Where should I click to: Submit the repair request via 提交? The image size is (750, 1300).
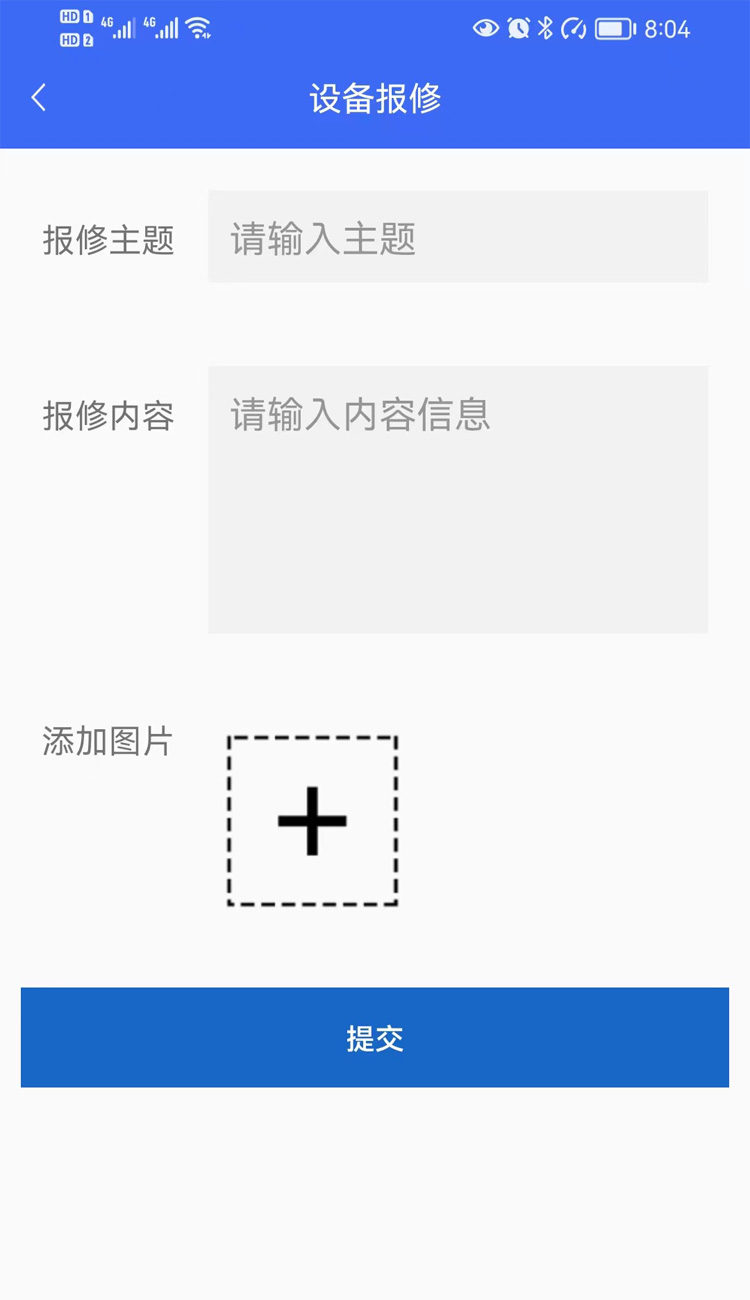coord(375,1038)
